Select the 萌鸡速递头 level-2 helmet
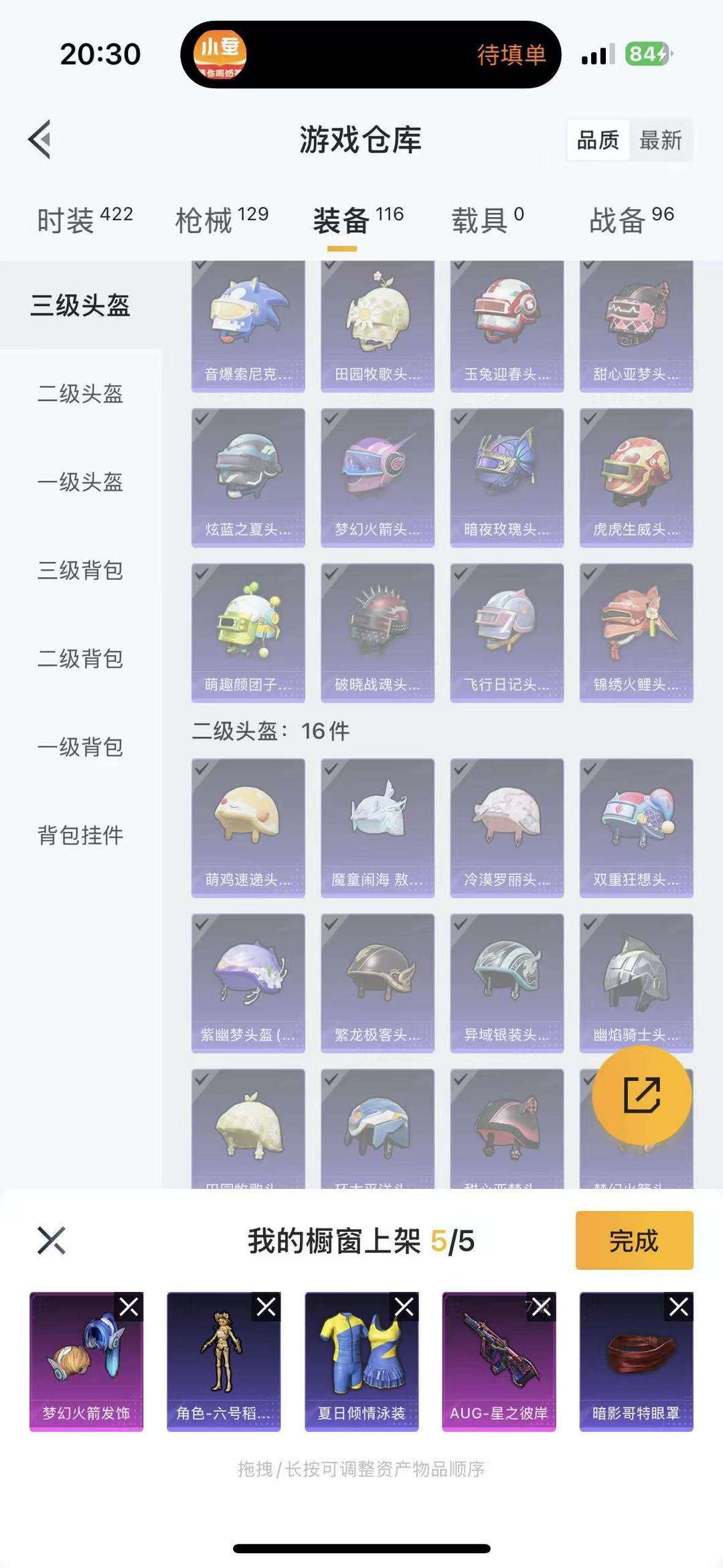The image size is (723, 1568). click(x=248, y=824)
